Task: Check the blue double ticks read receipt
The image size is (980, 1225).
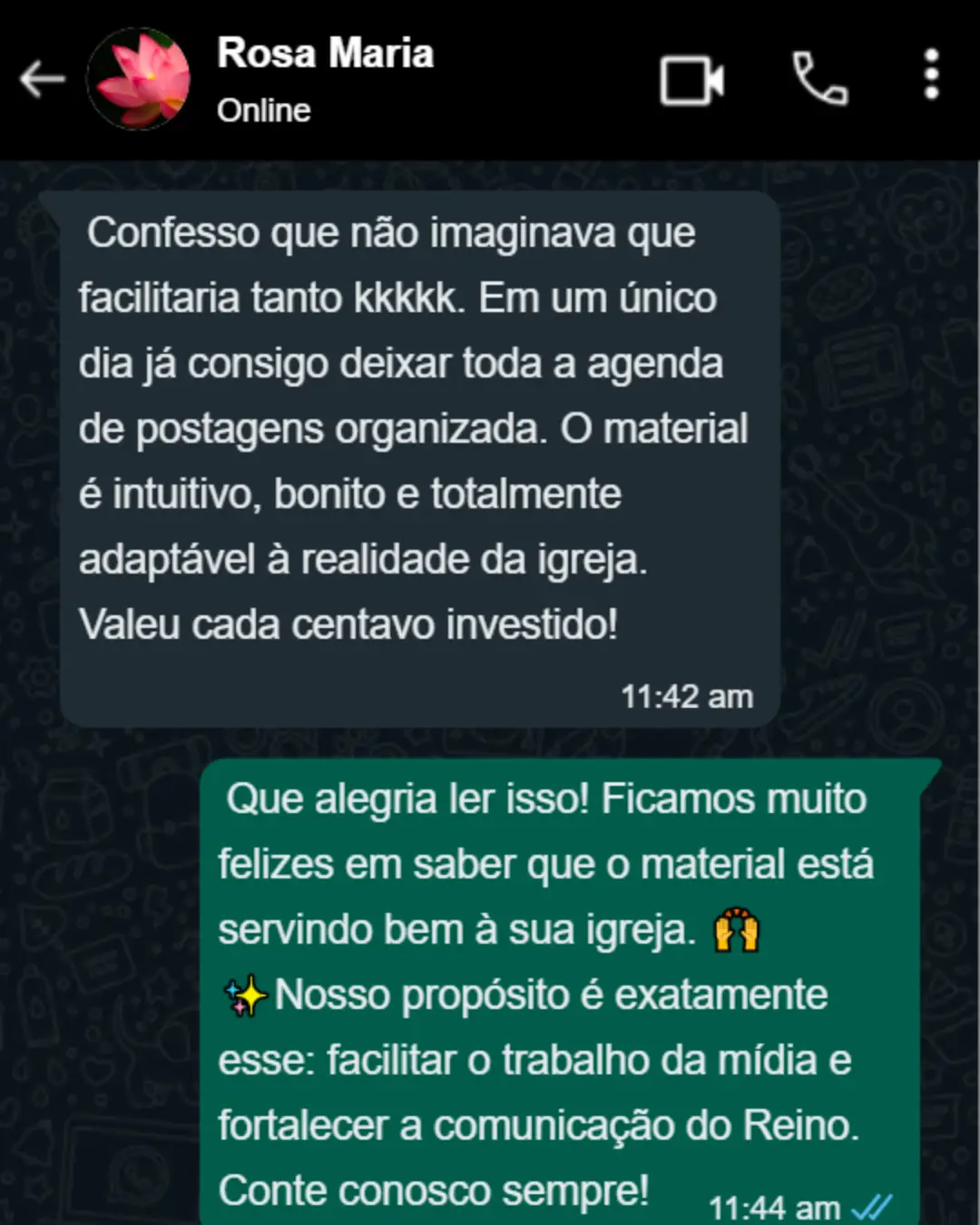Action: click(872, 1207)
